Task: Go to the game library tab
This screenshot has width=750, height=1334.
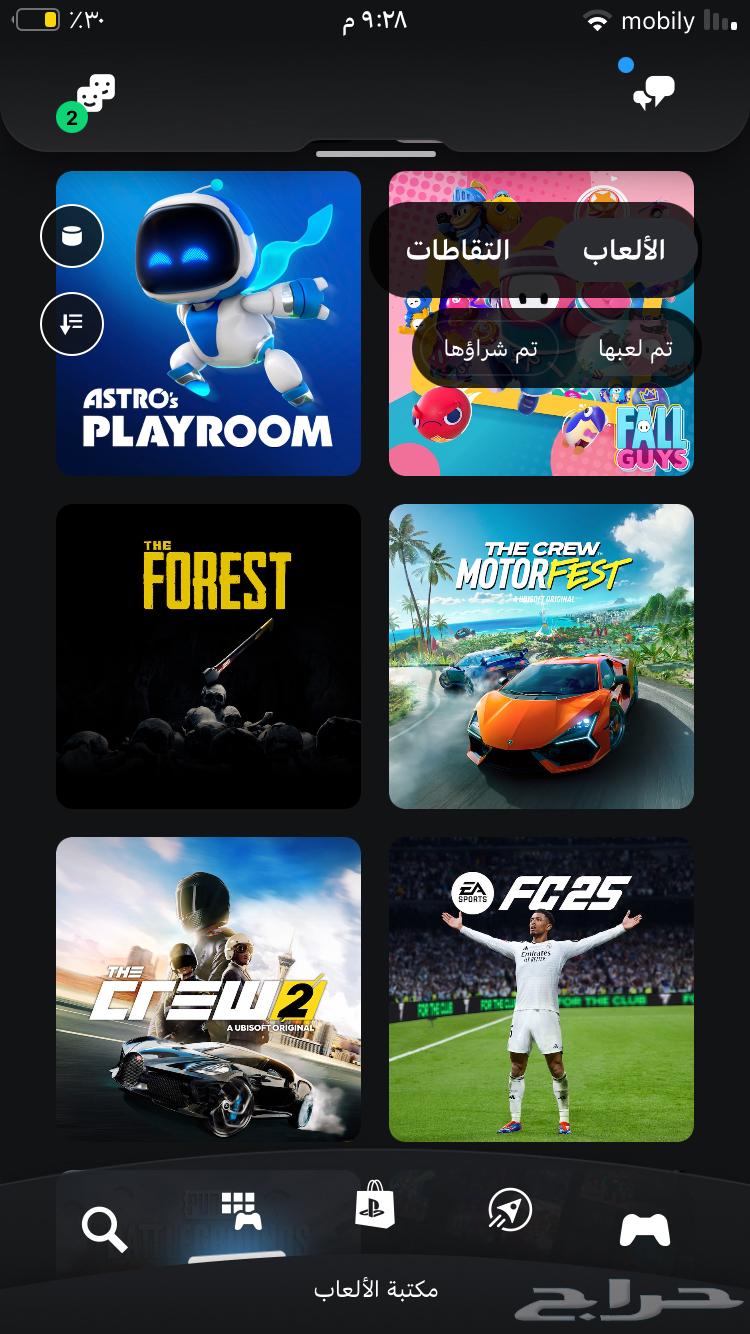Action: [240, 1211]
